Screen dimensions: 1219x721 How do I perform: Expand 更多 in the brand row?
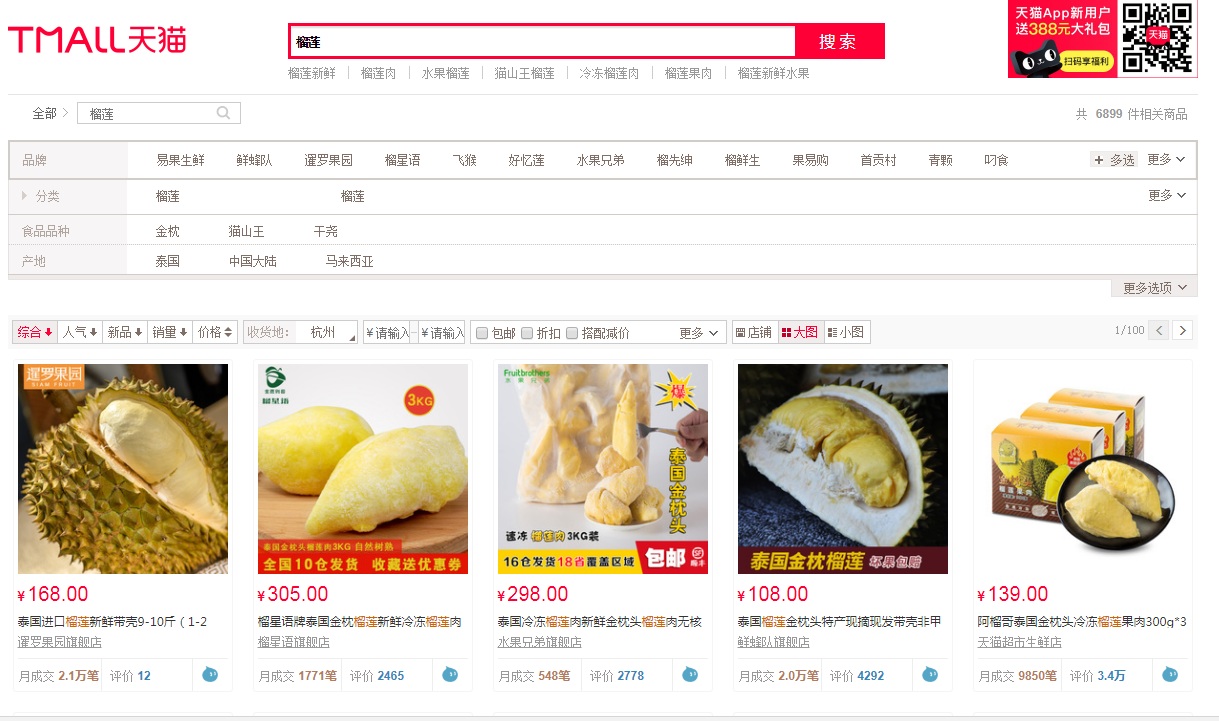point(1166,160)
